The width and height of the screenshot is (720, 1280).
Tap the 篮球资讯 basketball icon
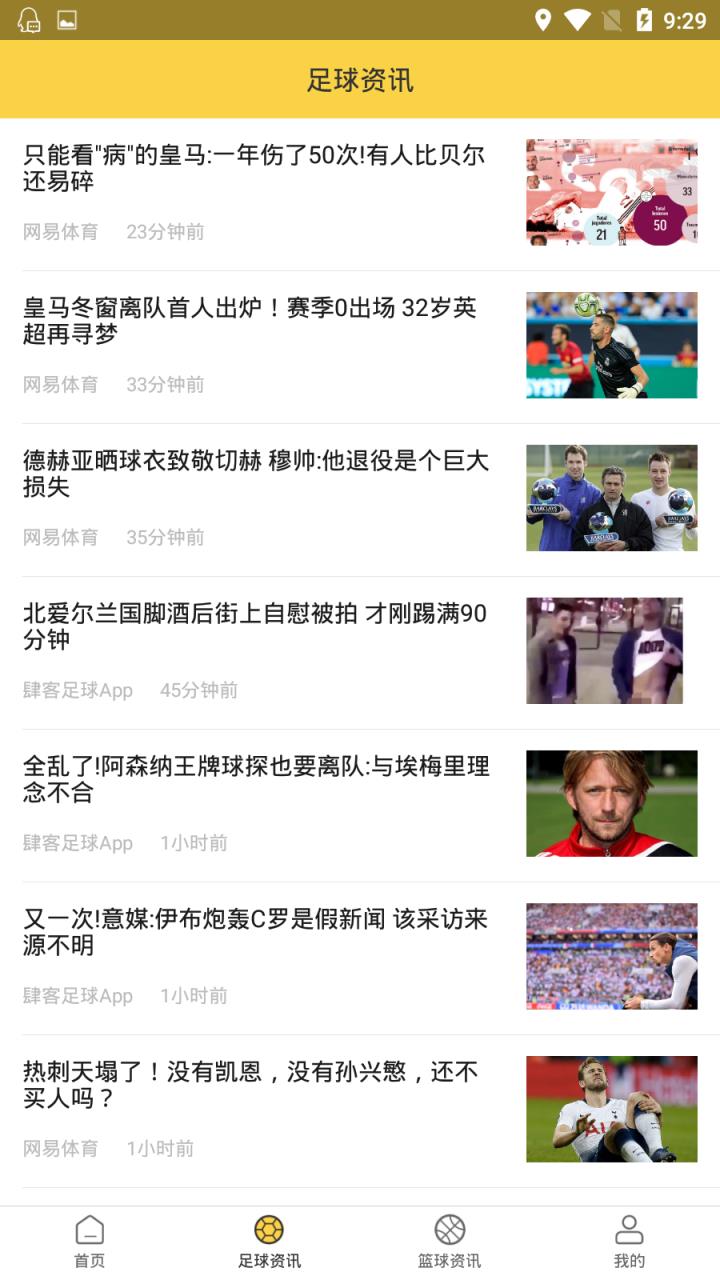click(x=449, y=1228)
